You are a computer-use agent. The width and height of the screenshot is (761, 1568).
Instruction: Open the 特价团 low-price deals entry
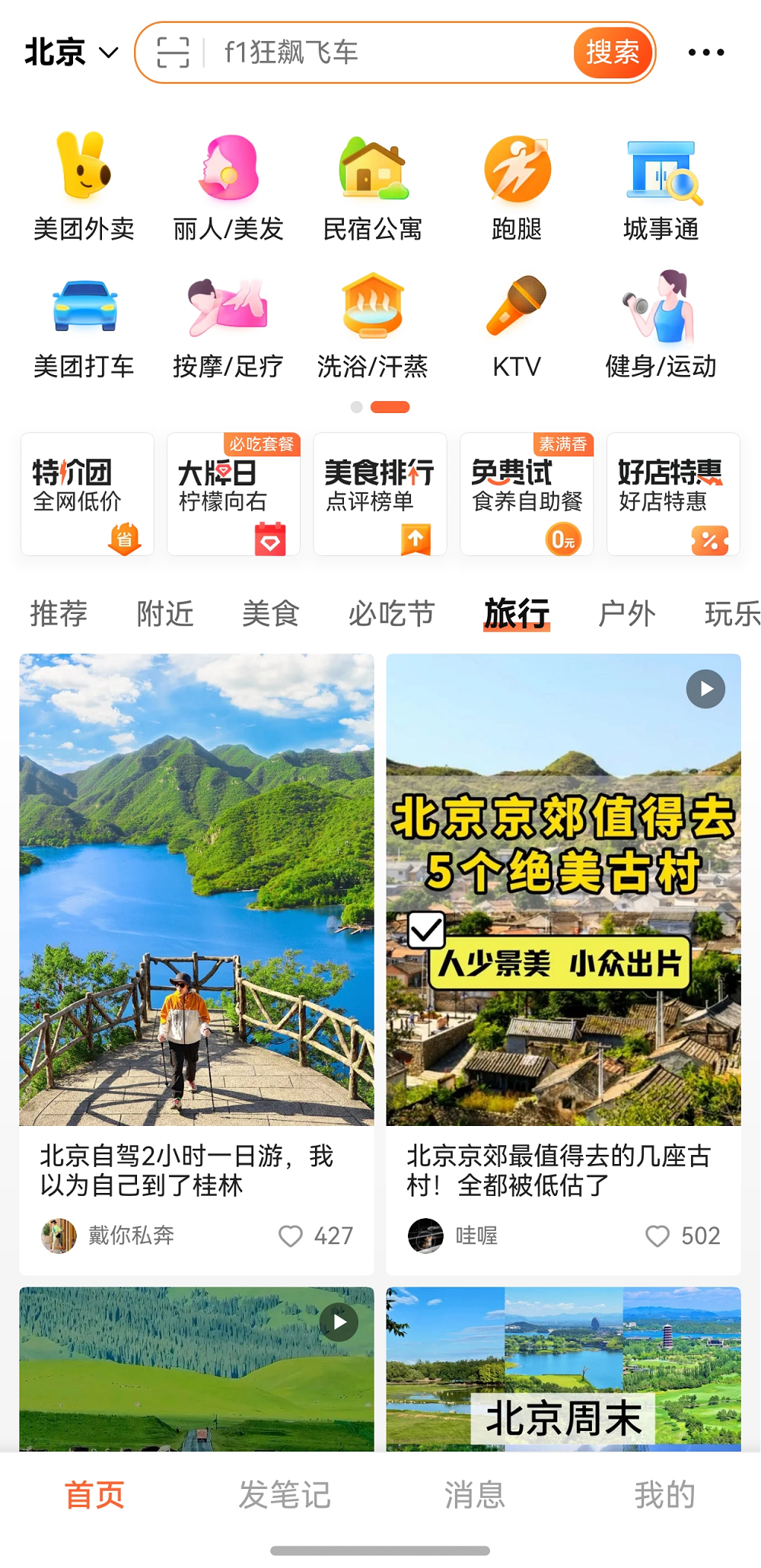point(86,493)
